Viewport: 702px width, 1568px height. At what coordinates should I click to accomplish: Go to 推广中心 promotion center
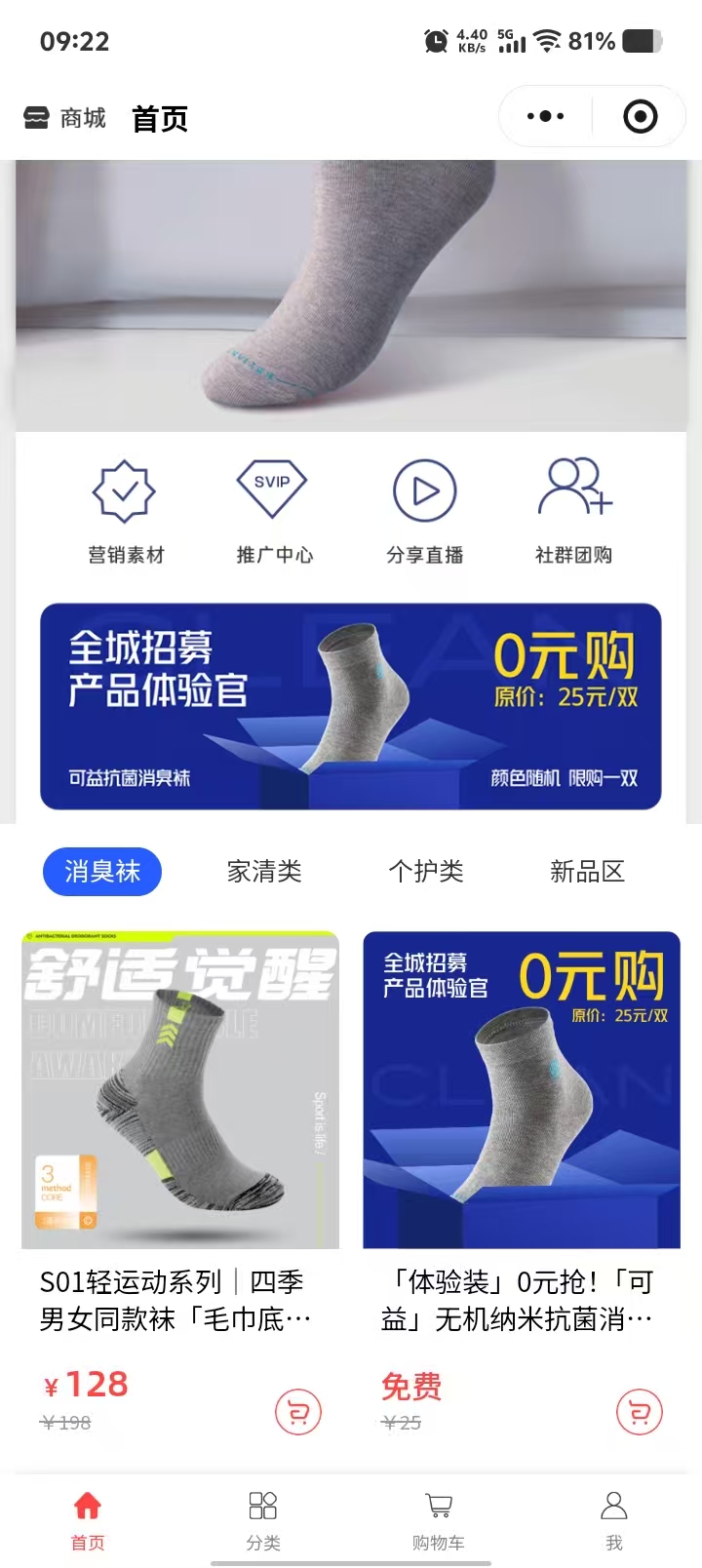click(x=274, y=511)
